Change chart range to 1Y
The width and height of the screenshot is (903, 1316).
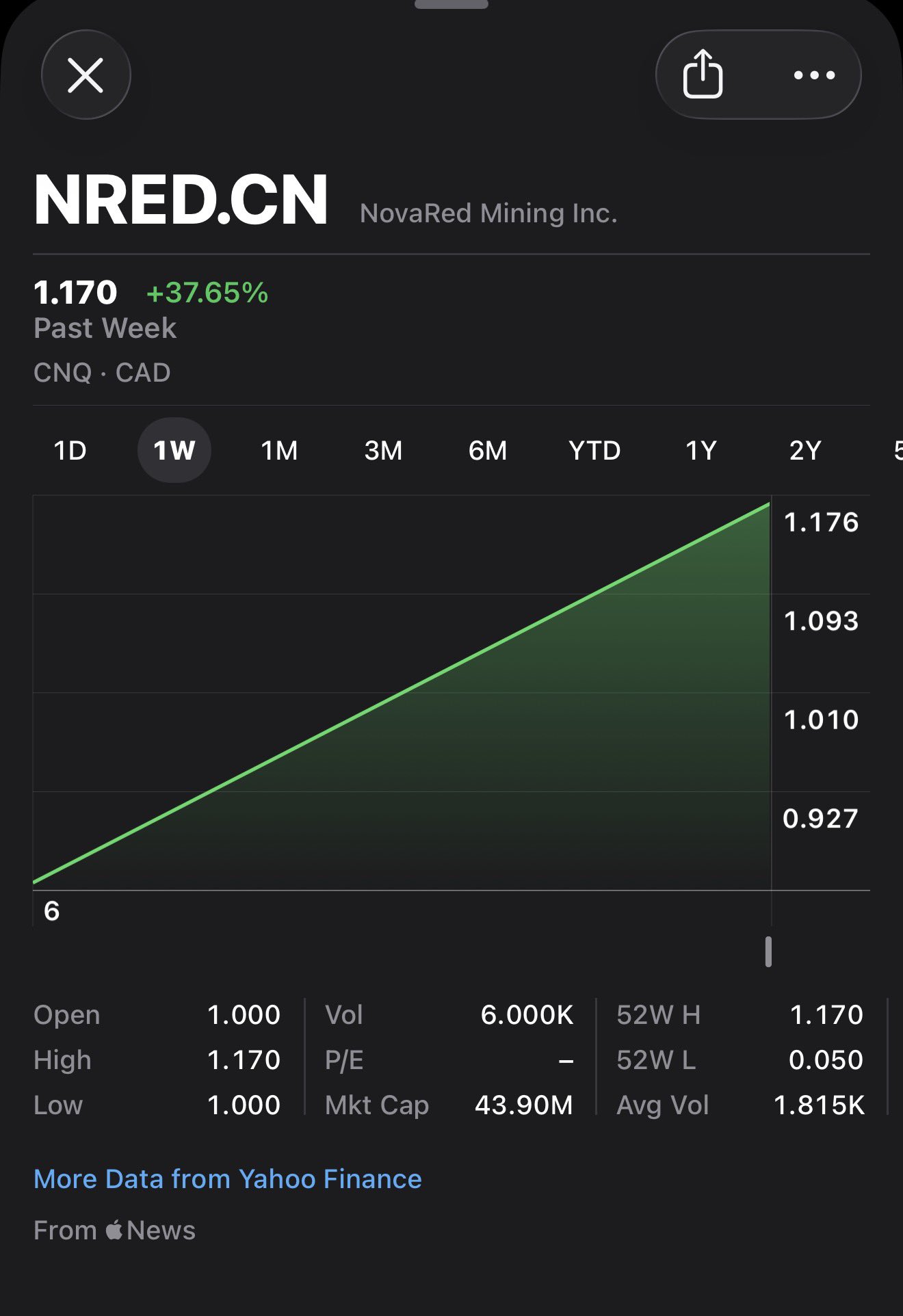point(701,451)
